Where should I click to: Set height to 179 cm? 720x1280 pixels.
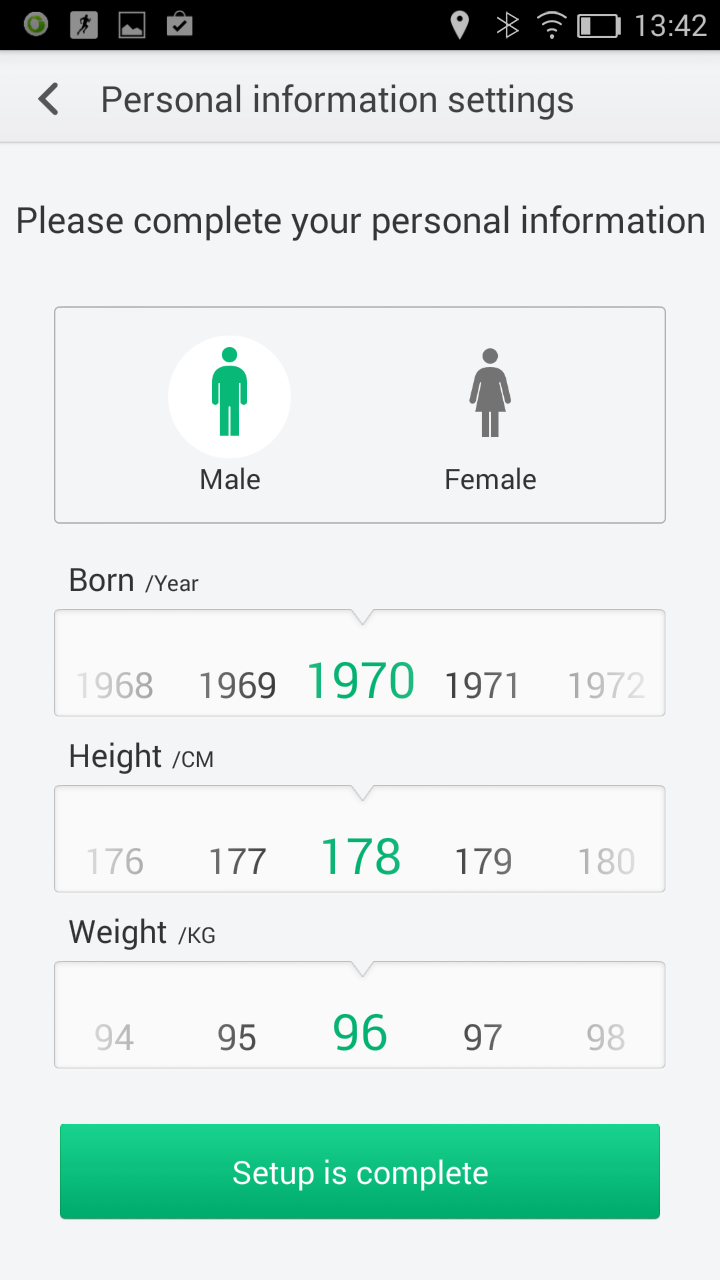coord(483,861)
